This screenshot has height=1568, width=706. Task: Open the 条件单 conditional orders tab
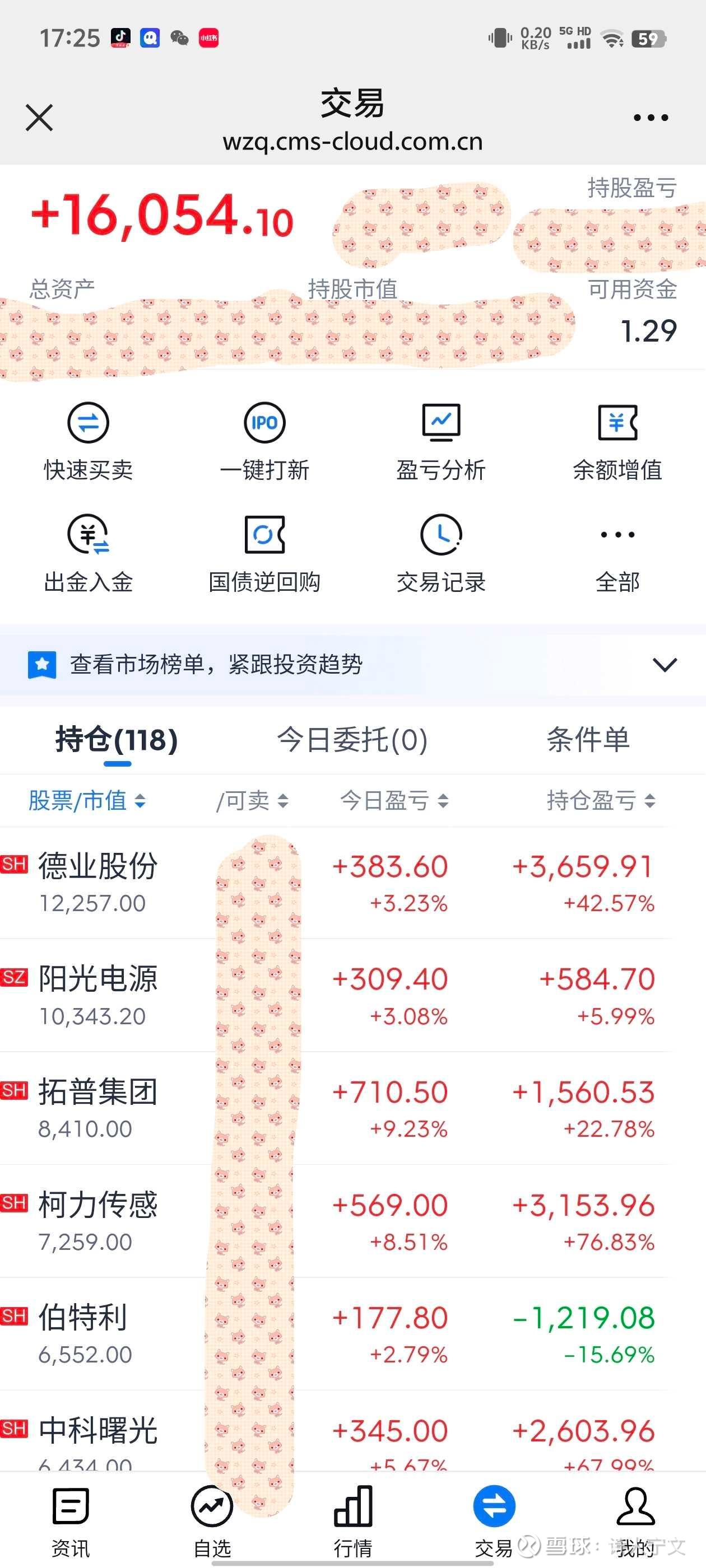(x=587, y=740)
